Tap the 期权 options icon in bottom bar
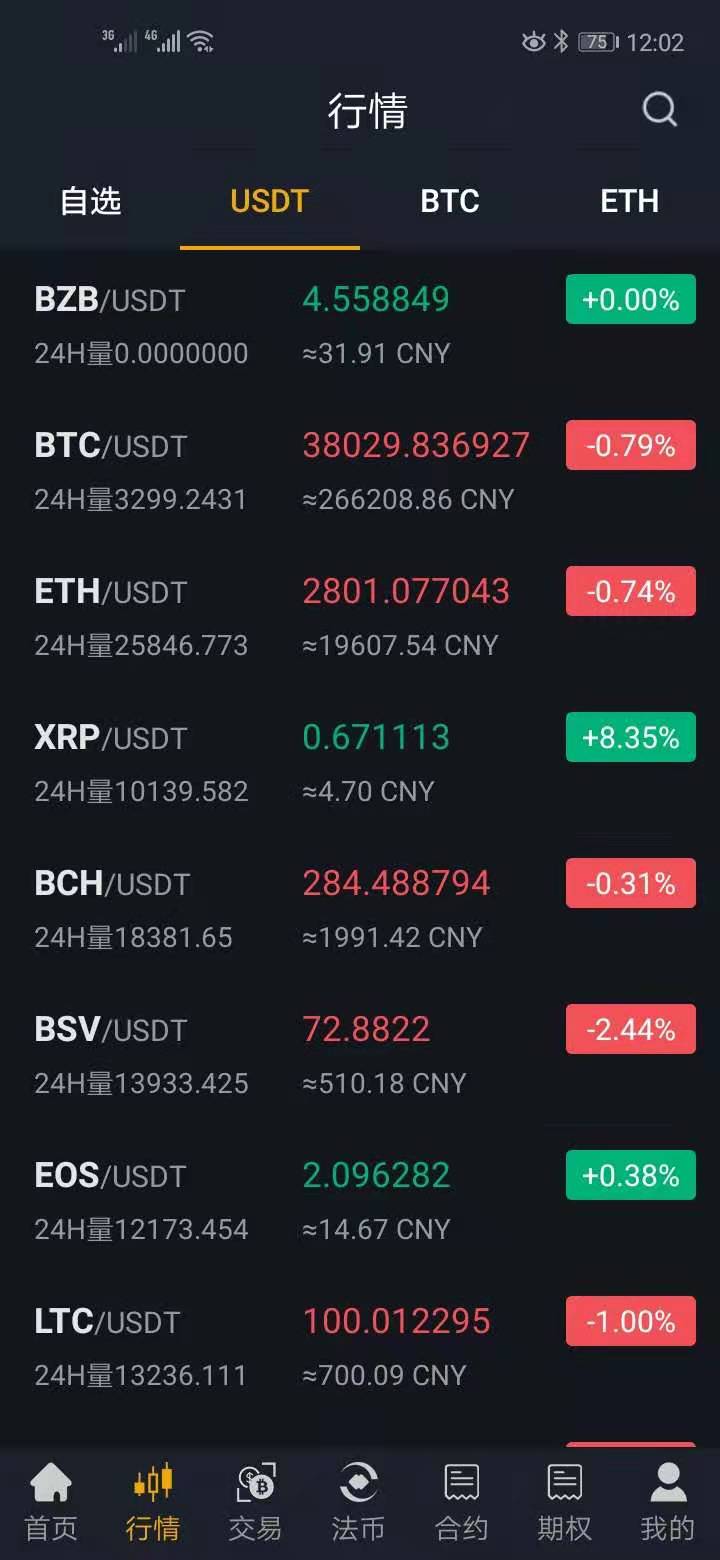This screenshot has width=720, height=1560. (563, 1500)
